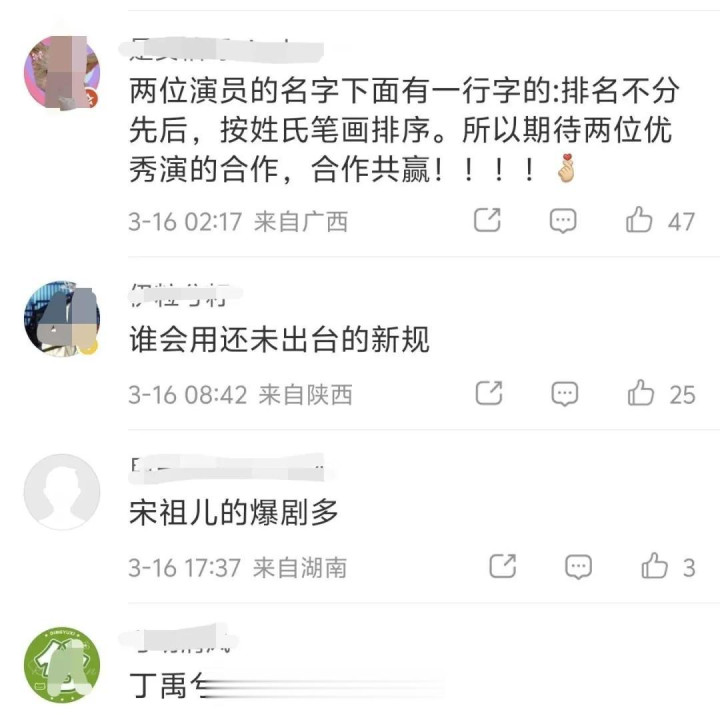Open the green avatar of the last commenter
This screenshot has width=720, height=722.
(x=62, y=665)
